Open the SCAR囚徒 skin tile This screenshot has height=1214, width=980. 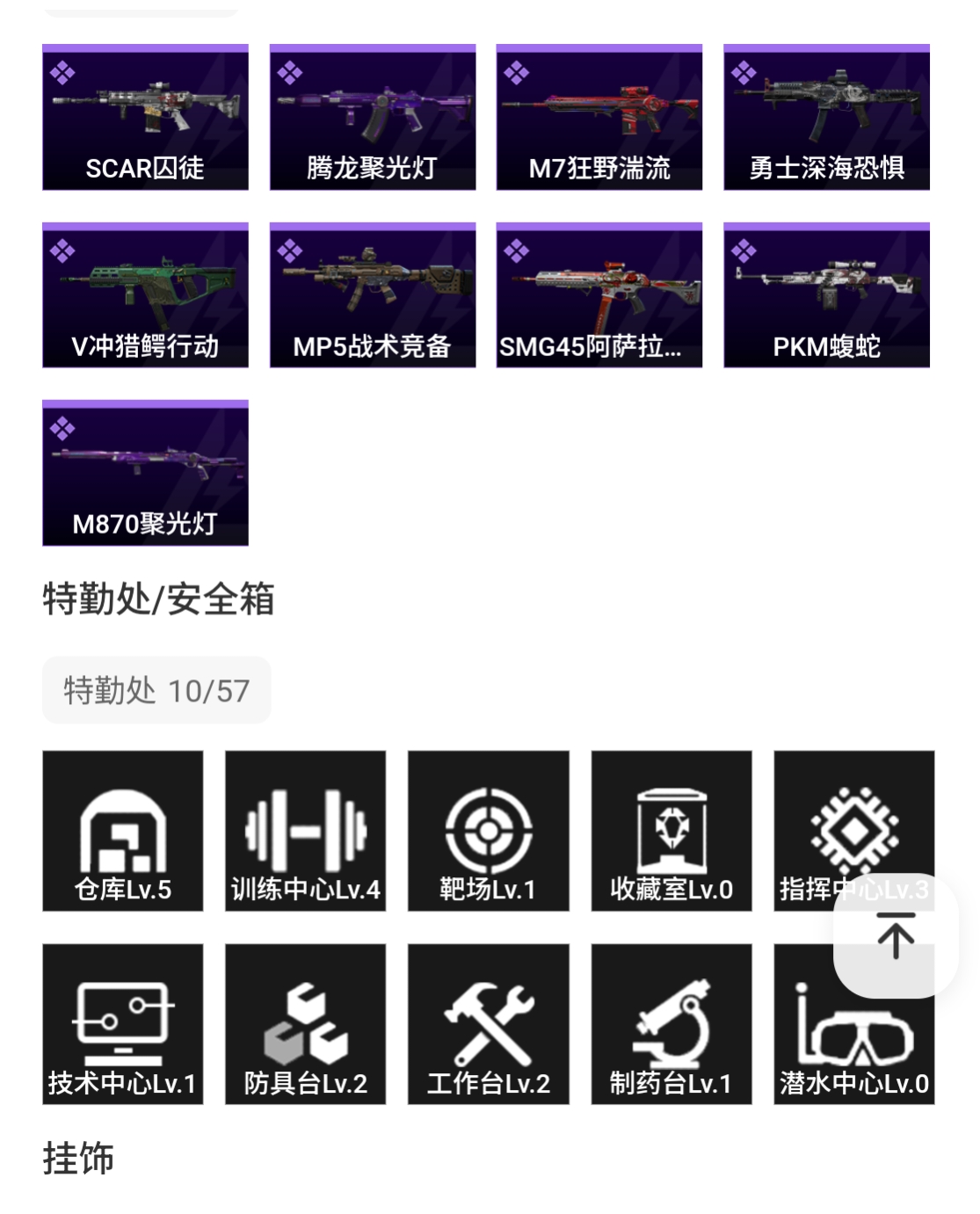coord(145,117)
